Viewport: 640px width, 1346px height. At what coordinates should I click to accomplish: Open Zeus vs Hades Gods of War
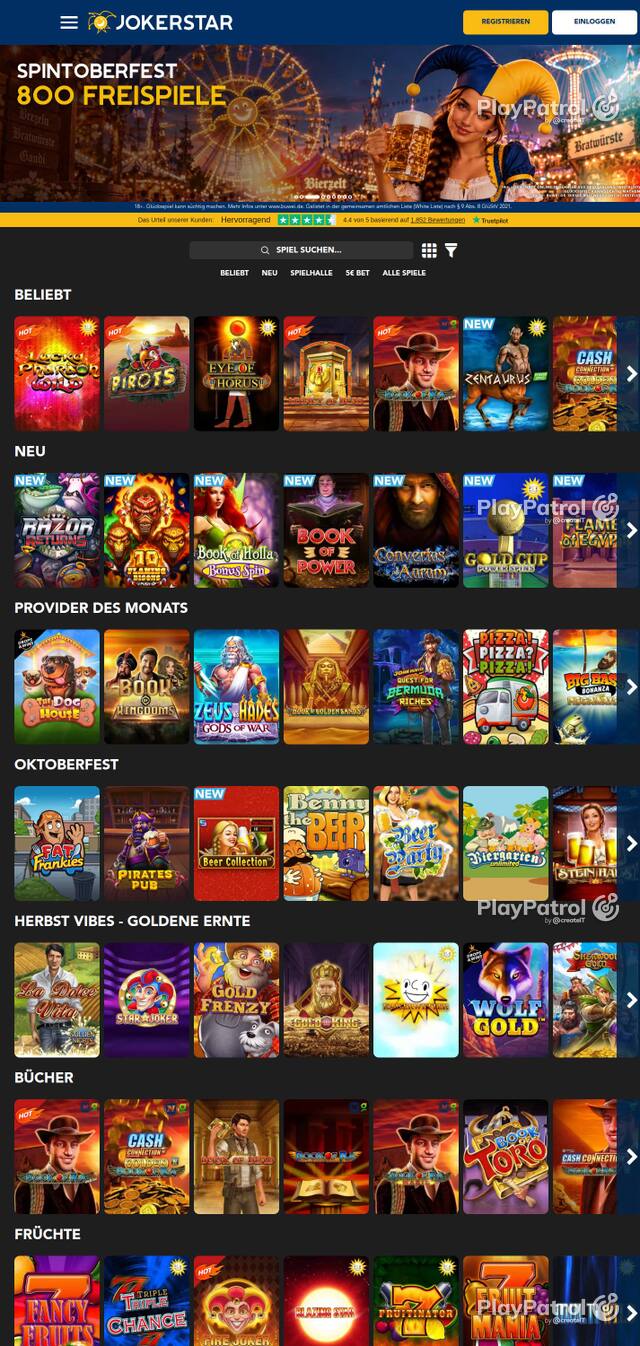click(x=236, y=687)
